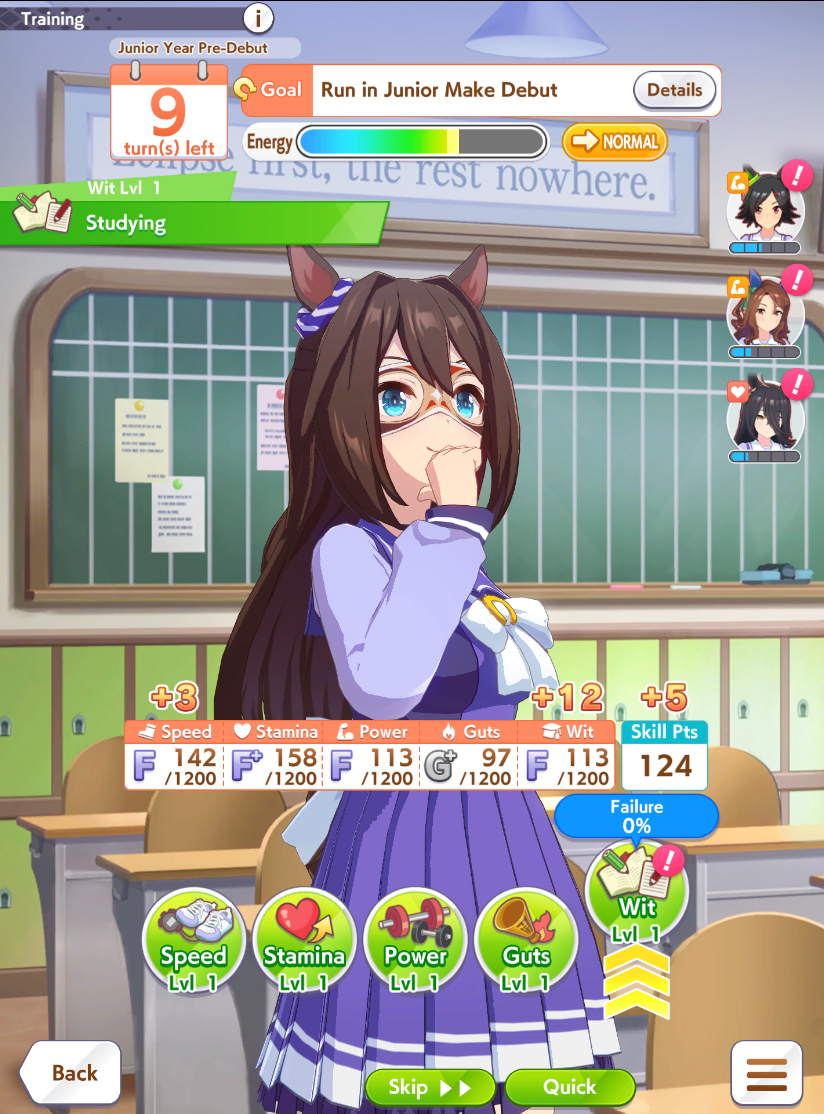Go Back from training
The width and height of the screenshot is (824, 1114).
(x=70, y=1073)
